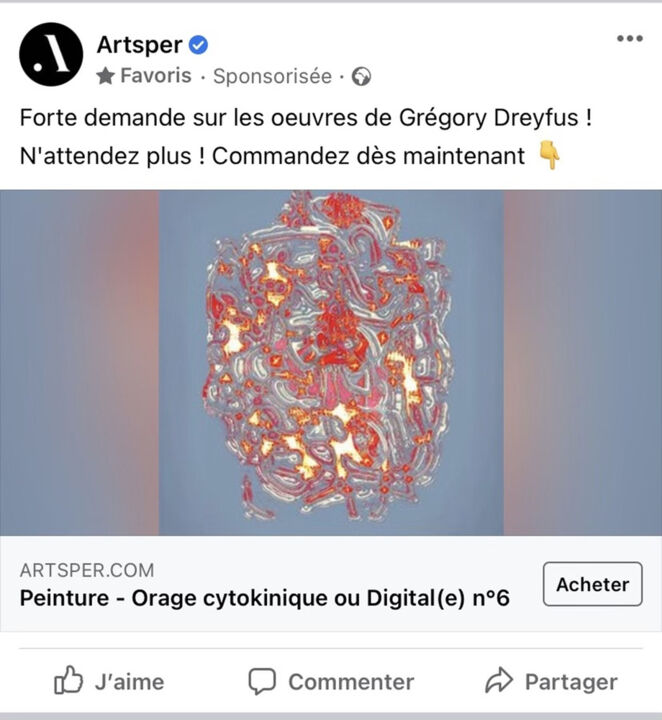Open Artsper's profile picture
Image resolution: width=662 pixels, height=720 pixels.
50,55
